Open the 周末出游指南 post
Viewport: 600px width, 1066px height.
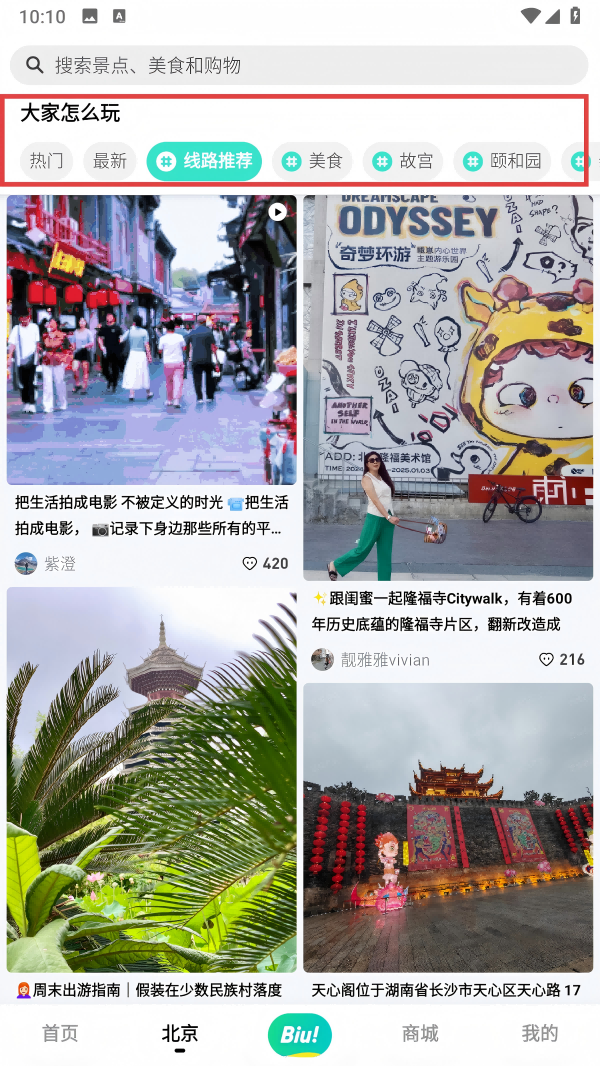tap(152, 780)
